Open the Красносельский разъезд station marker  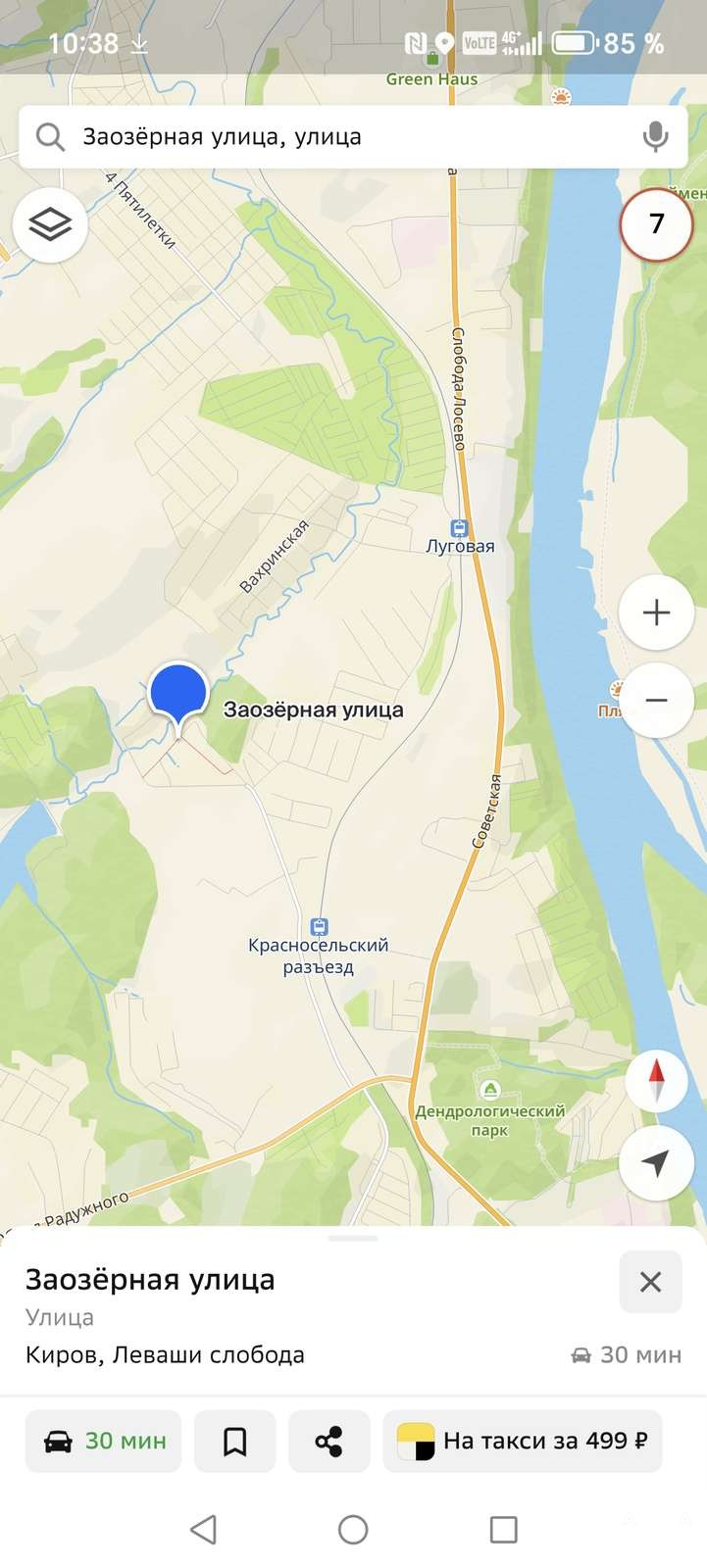[319, 926]
